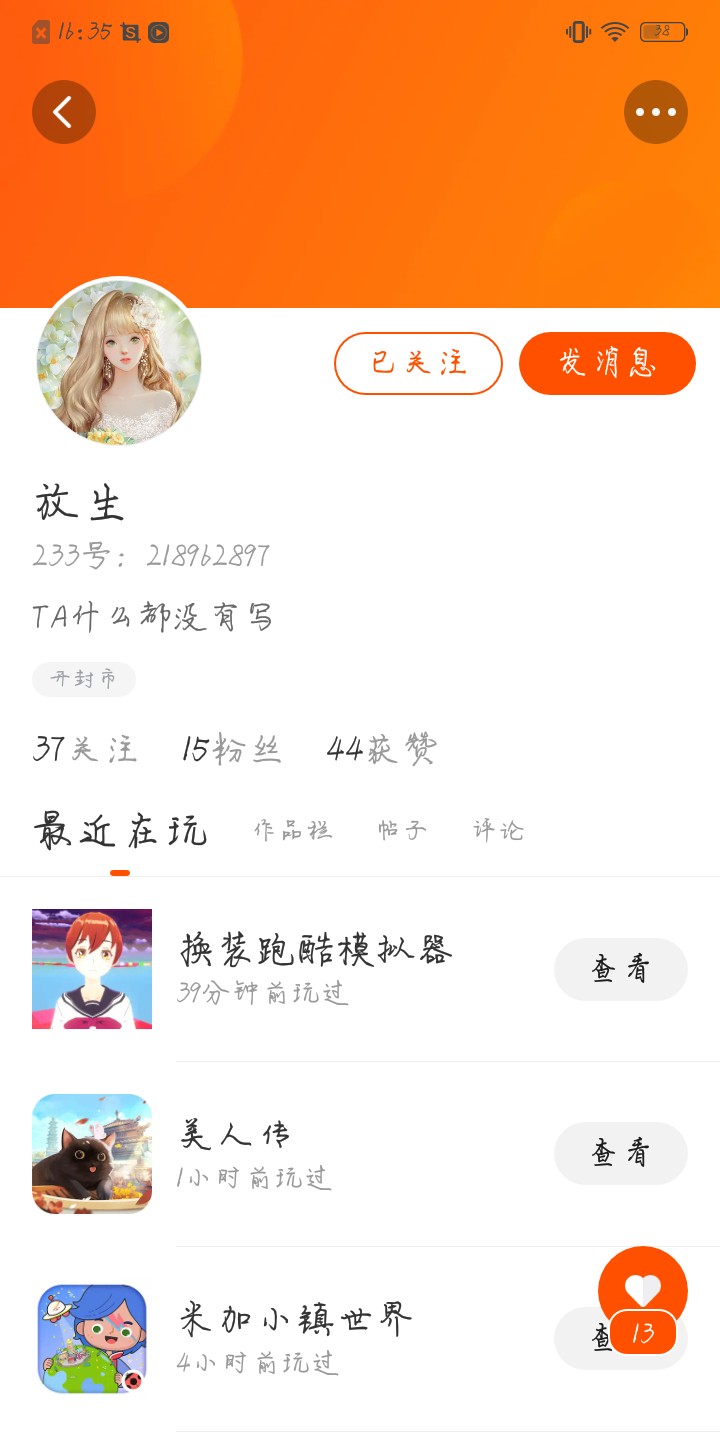Image resolution: width=720 pixels, height=1436 pixels.
Task: Open the 换装跑酷模拟器 game icon
Action: [x=92, y=969]
